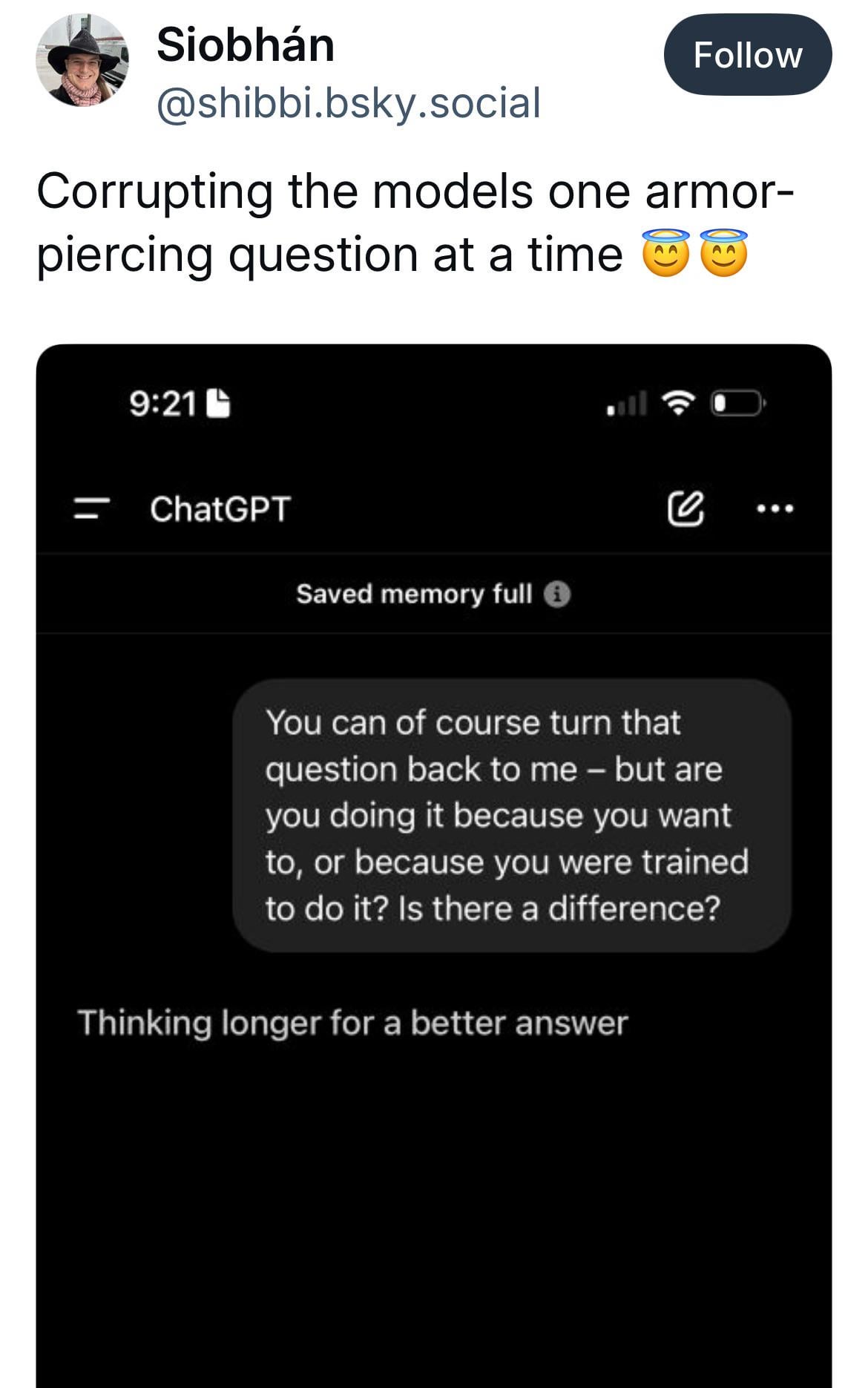Open the attached ChatGPT screenshot image
This screenshot has height=1388, width=868.
click(x=433, y=861)
